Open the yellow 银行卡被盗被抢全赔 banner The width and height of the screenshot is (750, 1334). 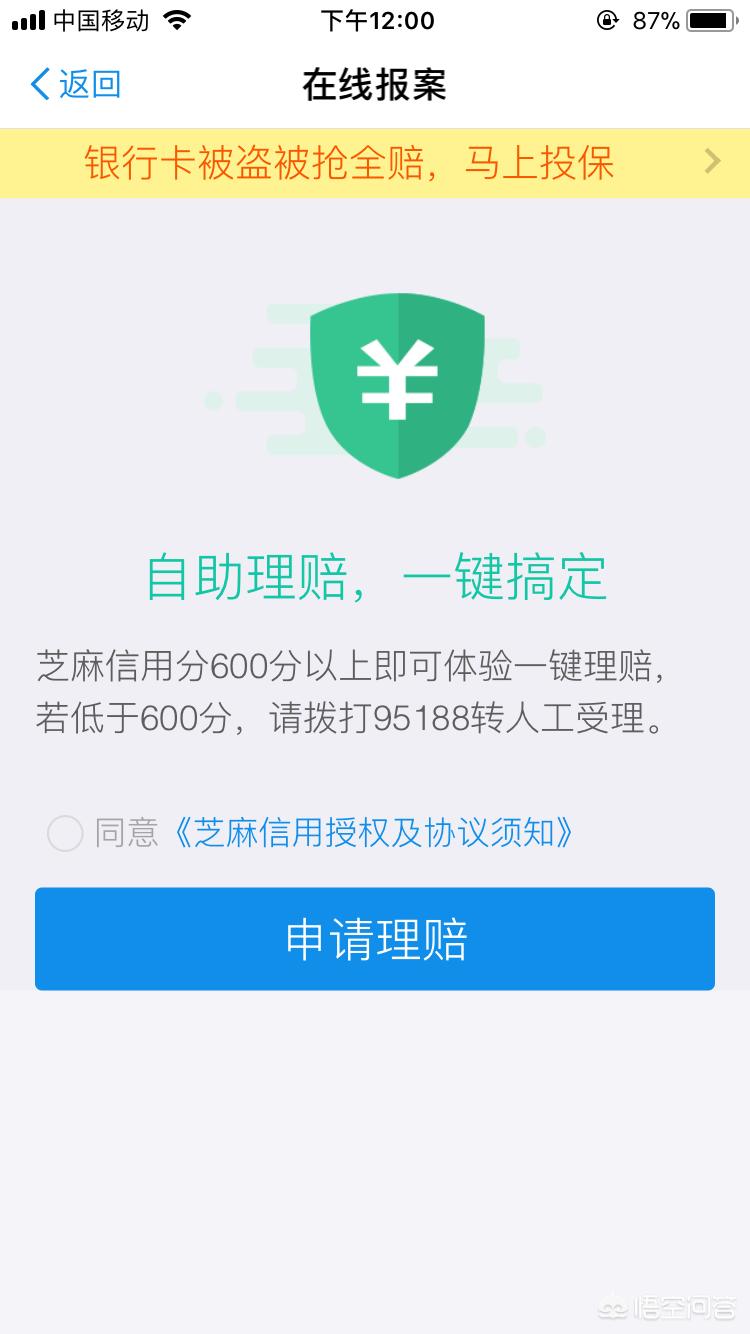coord(375,163)
